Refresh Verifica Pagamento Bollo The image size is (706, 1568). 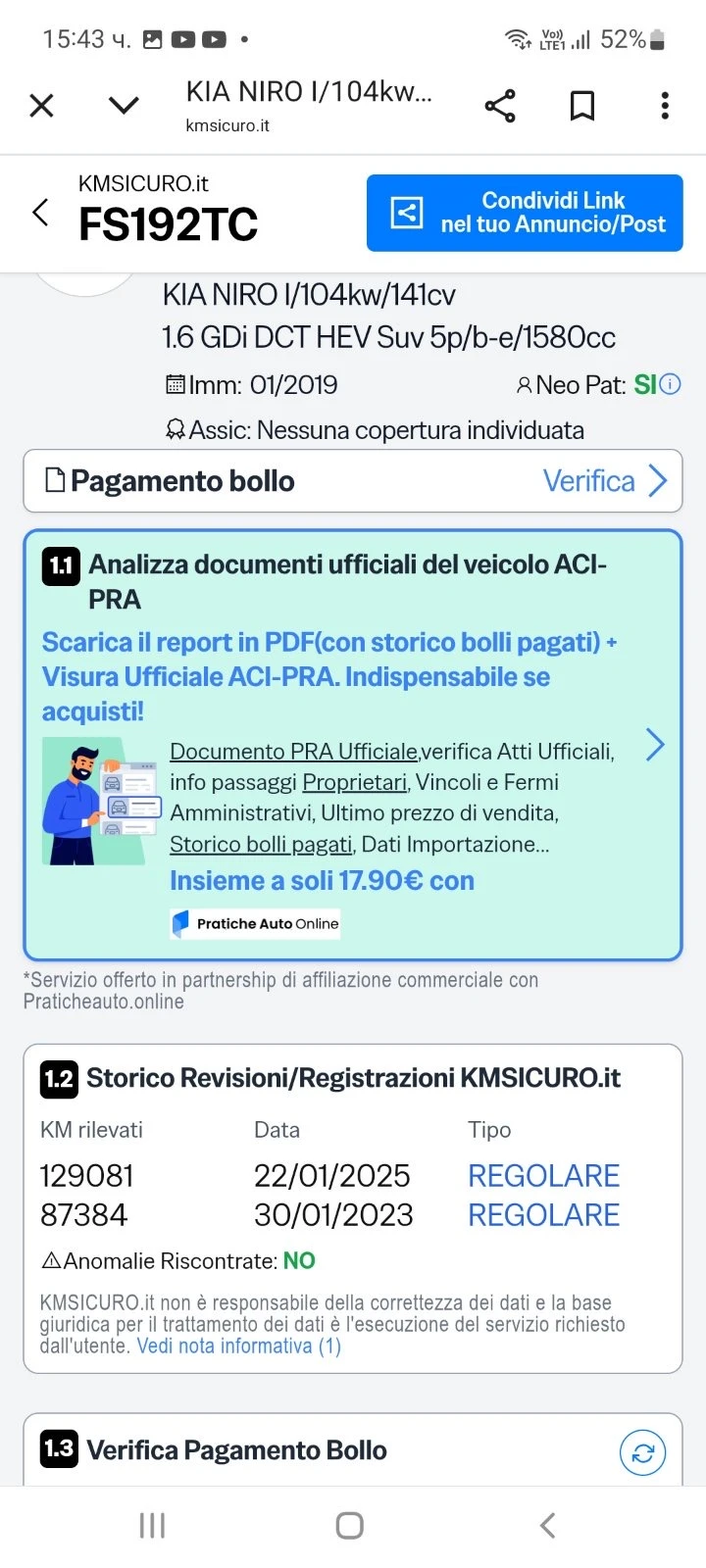coord(642,1453)
